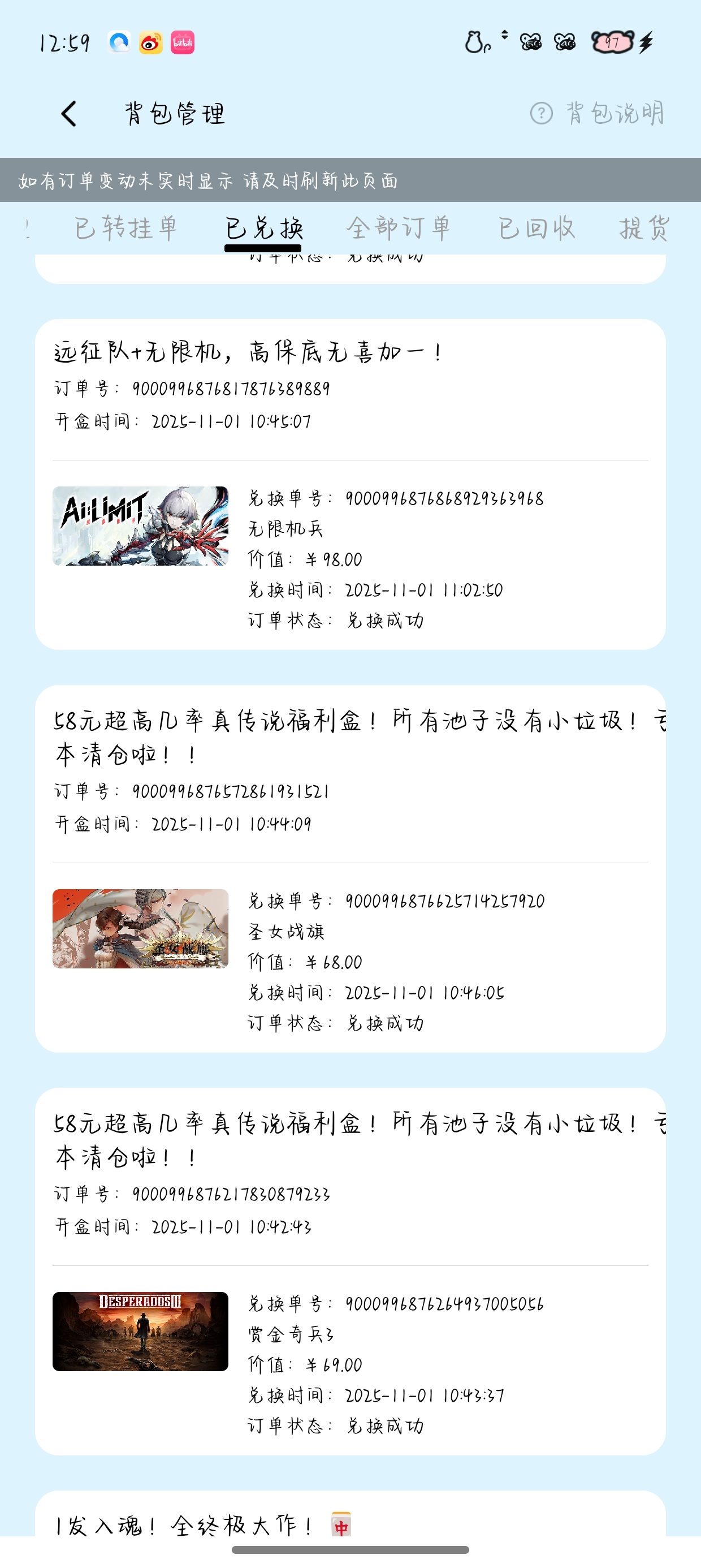Open the 已回收 tab

536,229
